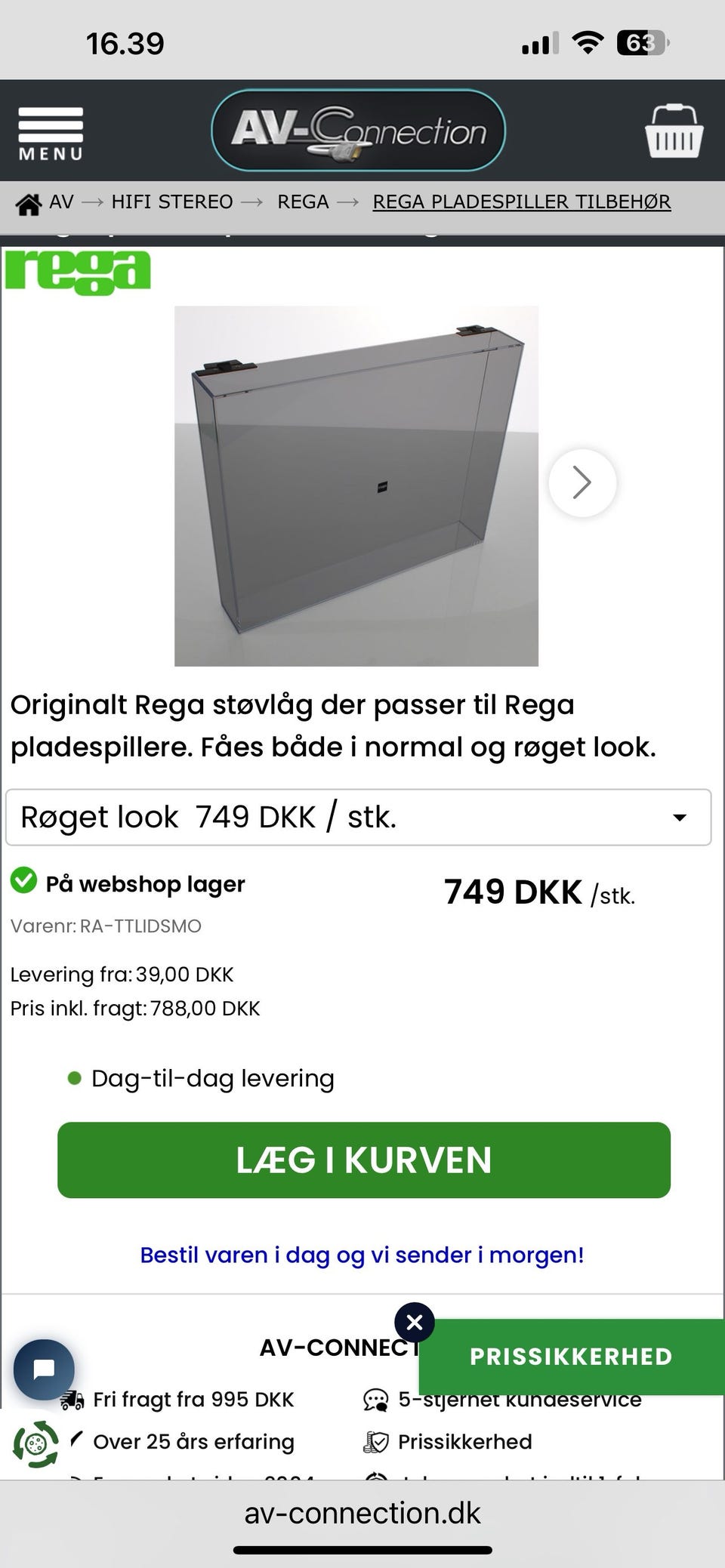Open the live chat bubble
Image resolution: width=725 pixels, height=1568 pixels.
coord(44,1369)
